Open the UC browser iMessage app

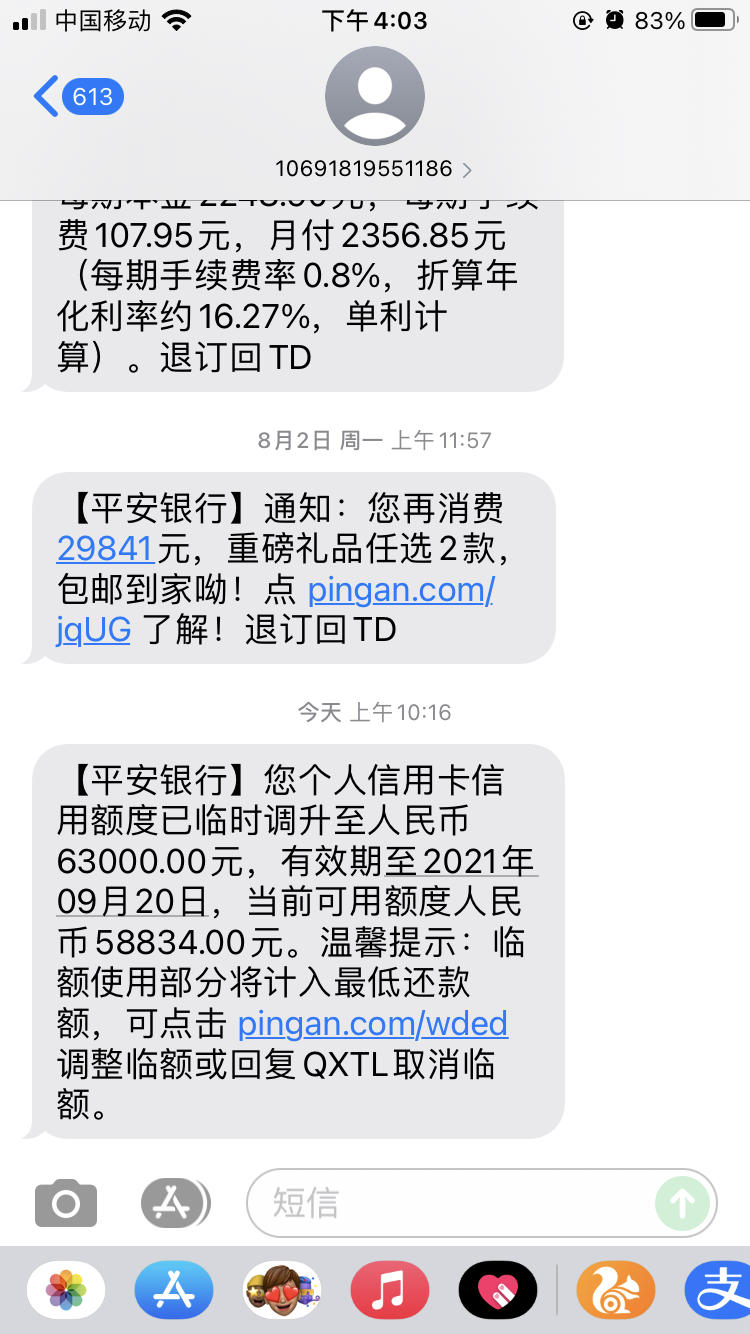click(616, 1290)
